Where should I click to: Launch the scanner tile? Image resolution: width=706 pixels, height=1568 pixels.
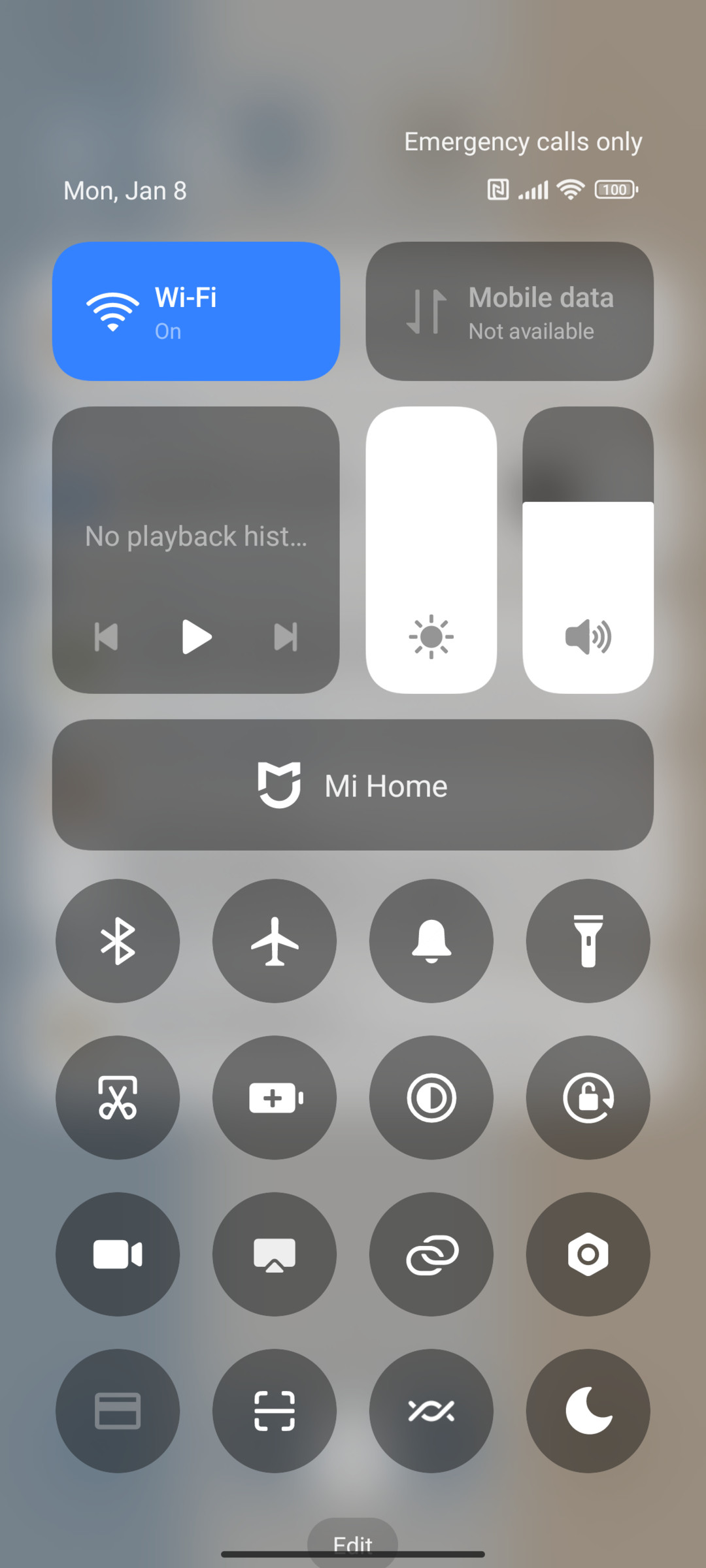[275, 1411]
